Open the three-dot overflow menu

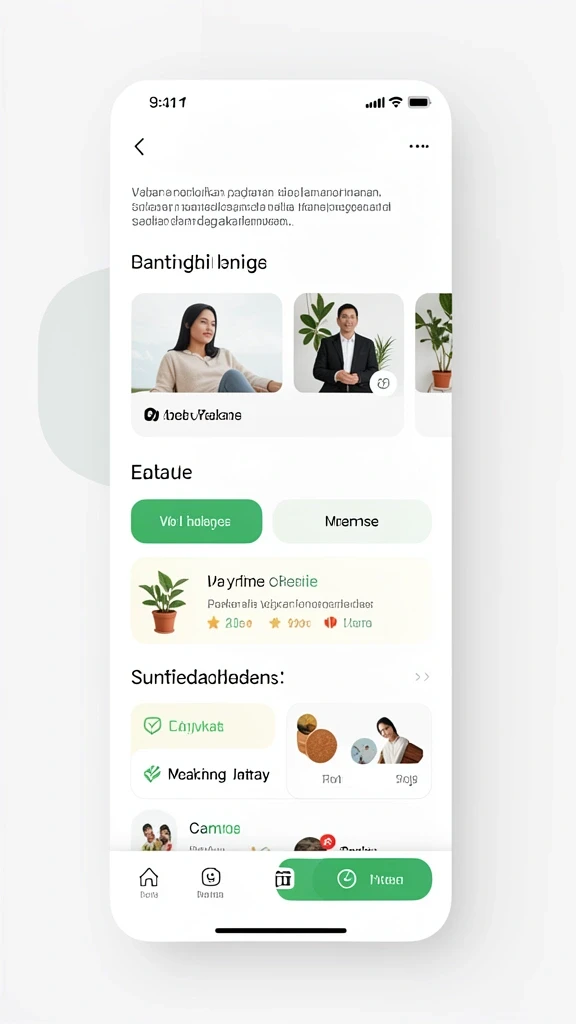coord(419,146)
